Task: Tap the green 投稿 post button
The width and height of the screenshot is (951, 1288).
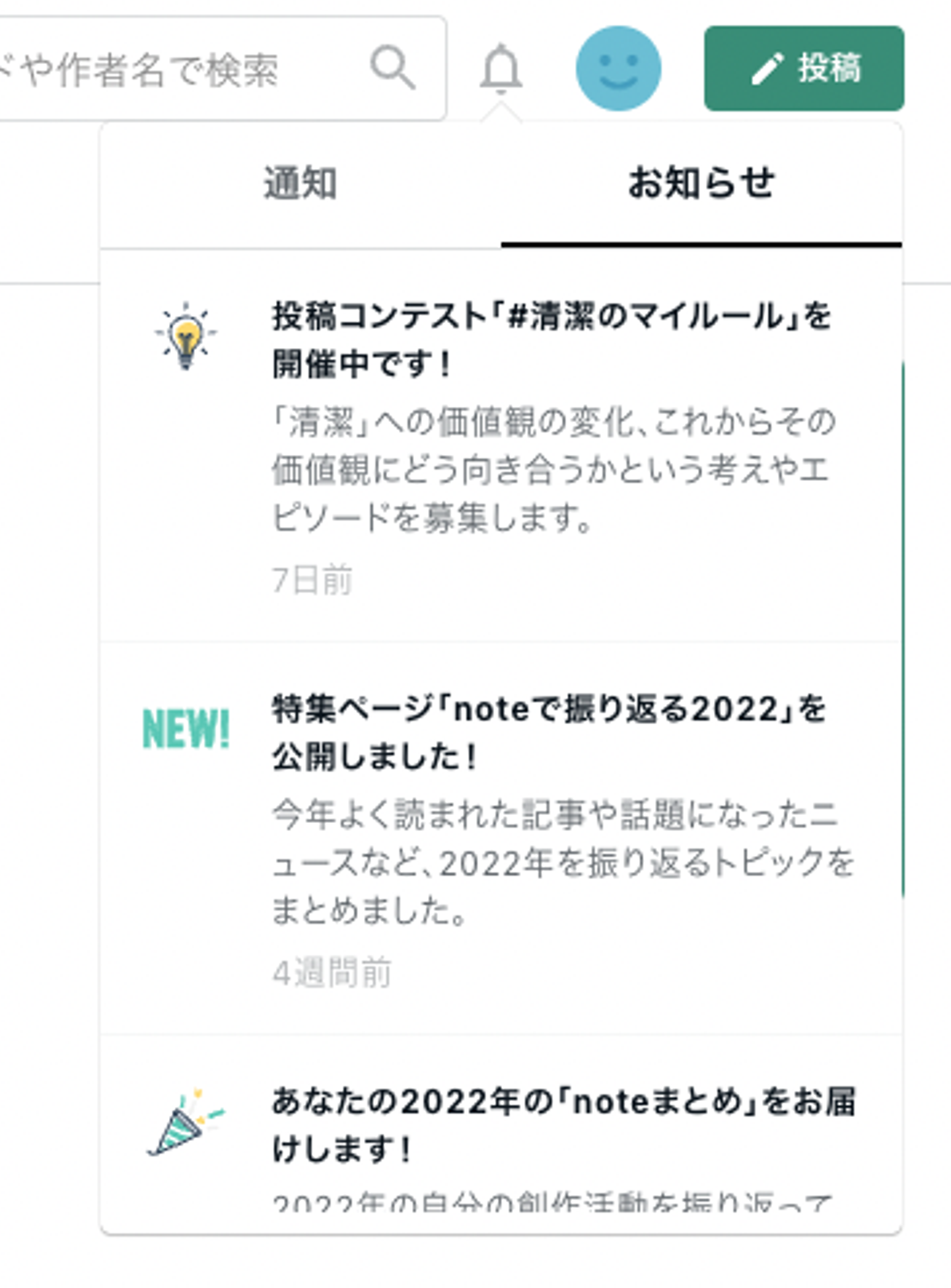Action: (804, 69)
